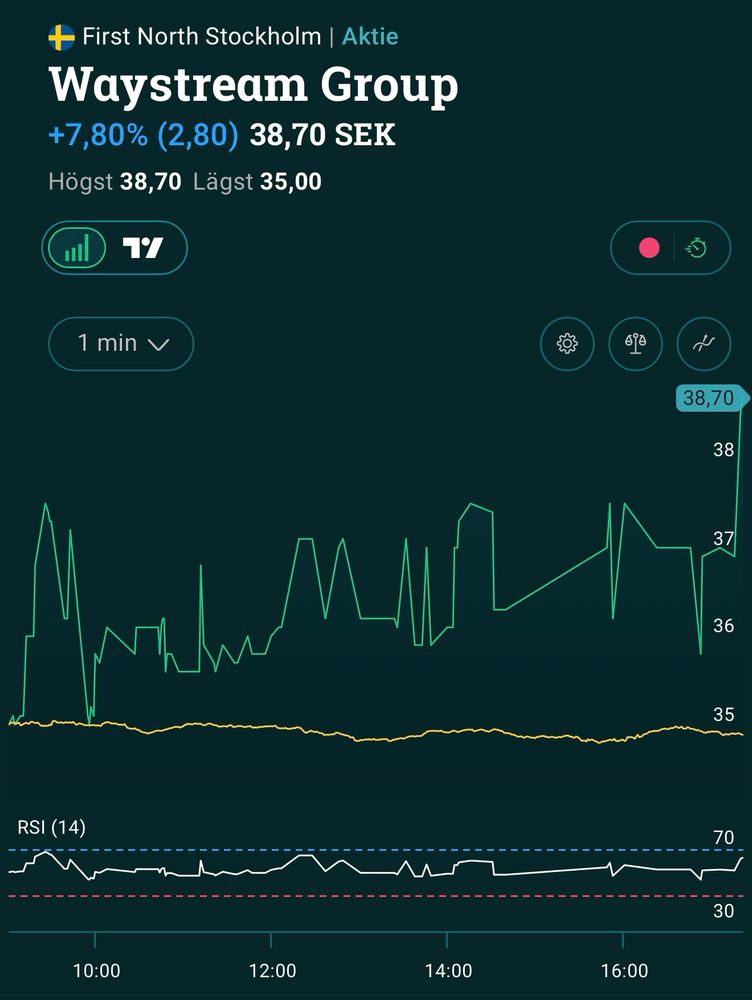Tap the red live indicator dot
752x1000 pixels.
(649, 247)
